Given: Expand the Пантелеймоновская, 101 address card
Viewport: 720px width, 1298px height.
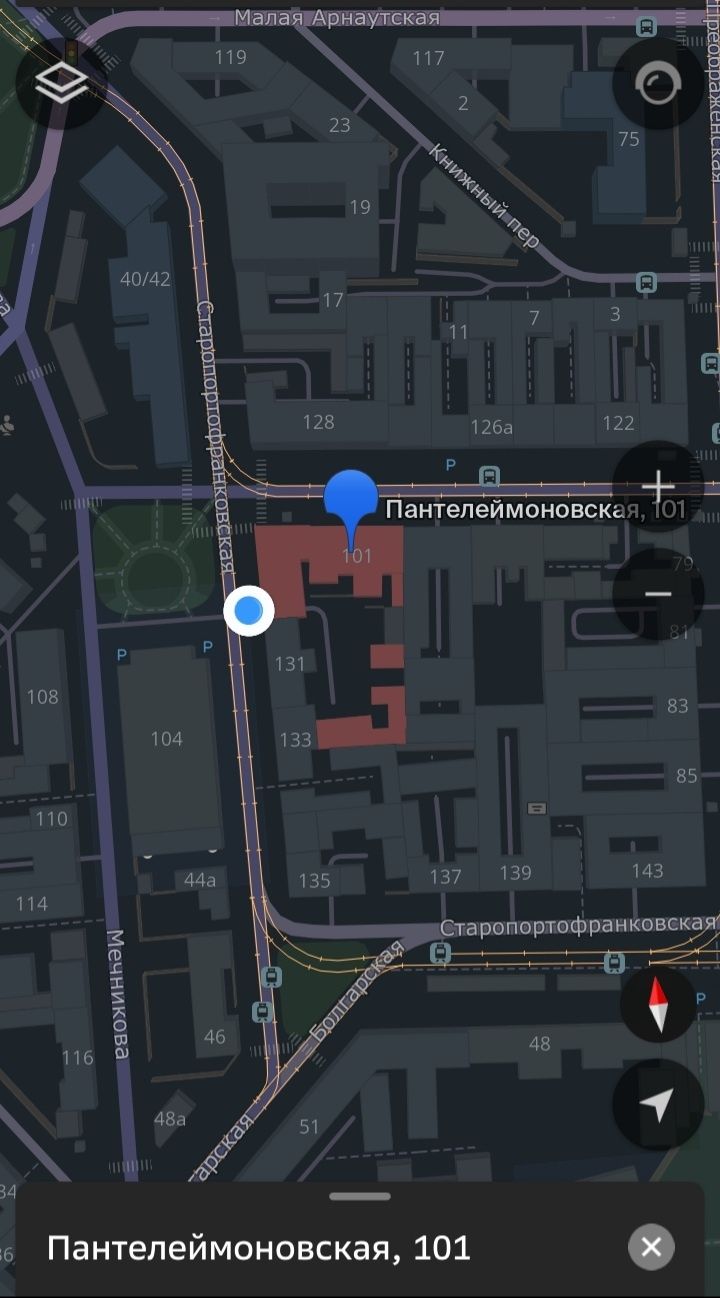Looking at the screenshot, I should [x=360, y=1196].
